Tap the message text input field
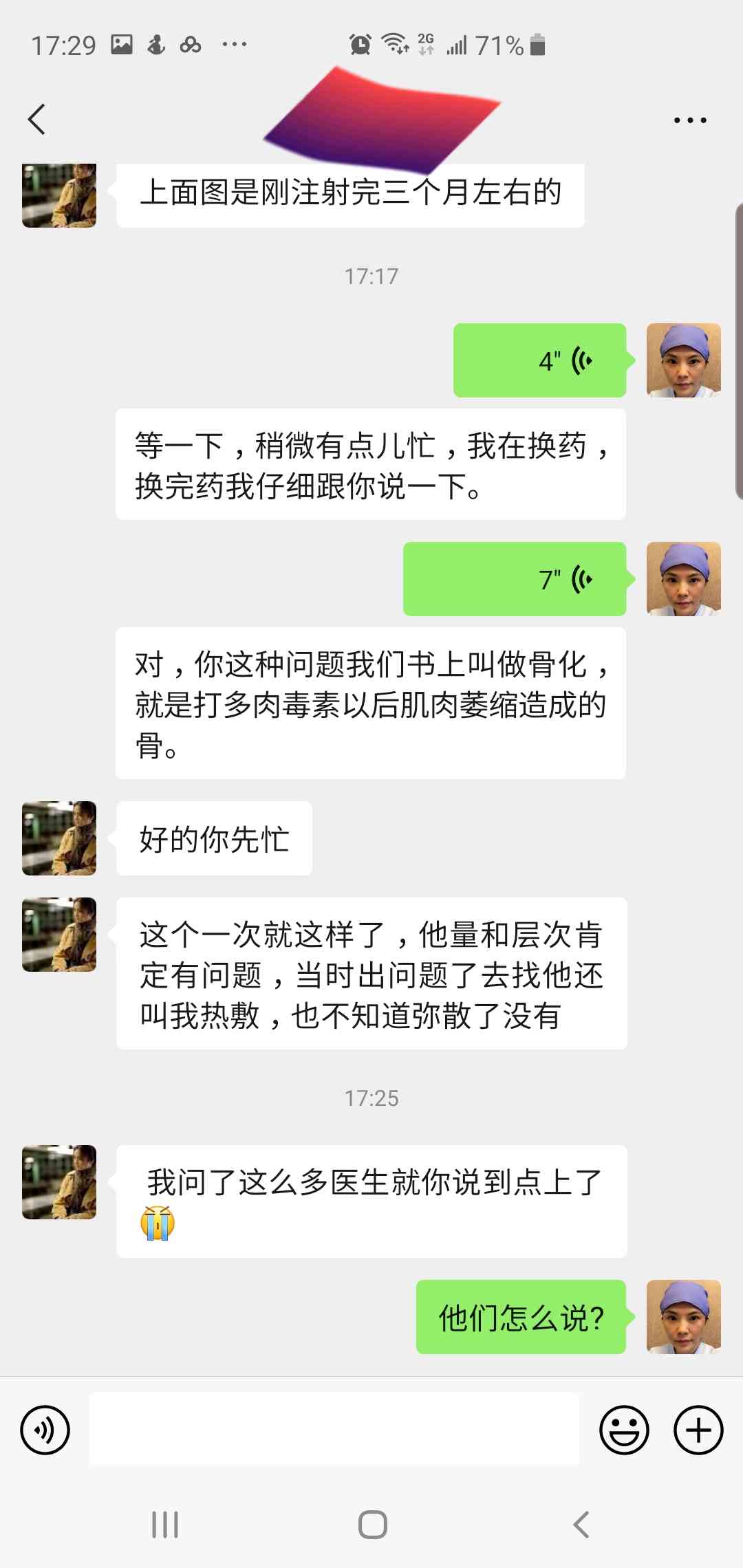743x1568 pixels. coord(334,1430)
